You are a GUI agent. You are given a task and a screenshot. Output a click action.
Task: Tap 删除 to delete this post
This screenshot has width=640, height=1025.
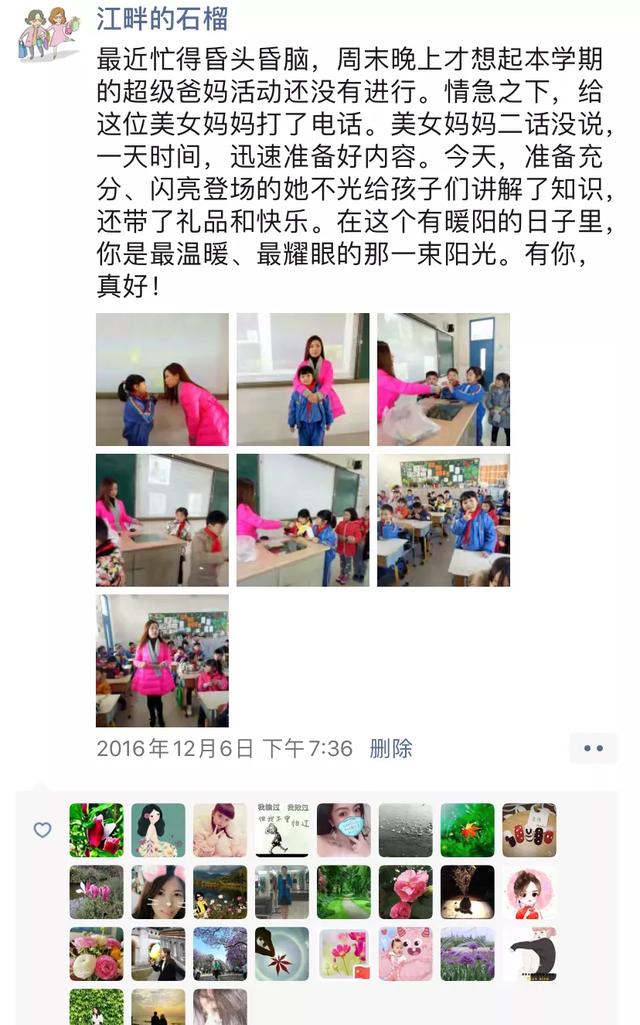(x=390, y=748)
